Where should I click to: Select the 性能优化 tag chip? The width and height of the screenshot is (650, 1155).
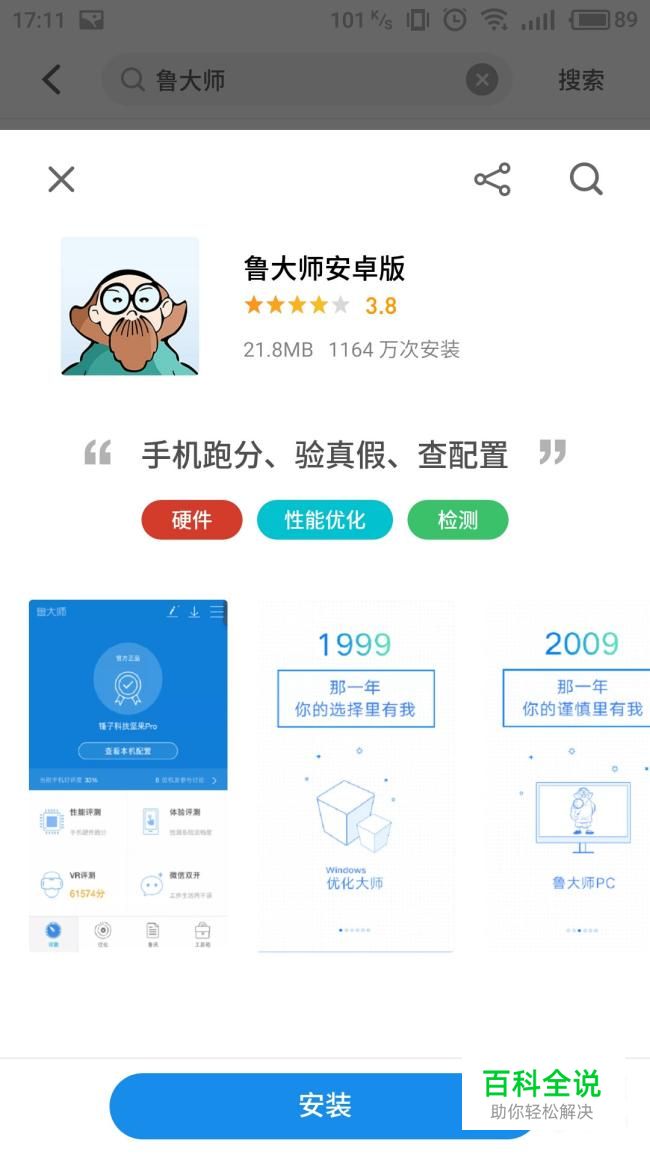pyautogui.click(x=325, y=520)
